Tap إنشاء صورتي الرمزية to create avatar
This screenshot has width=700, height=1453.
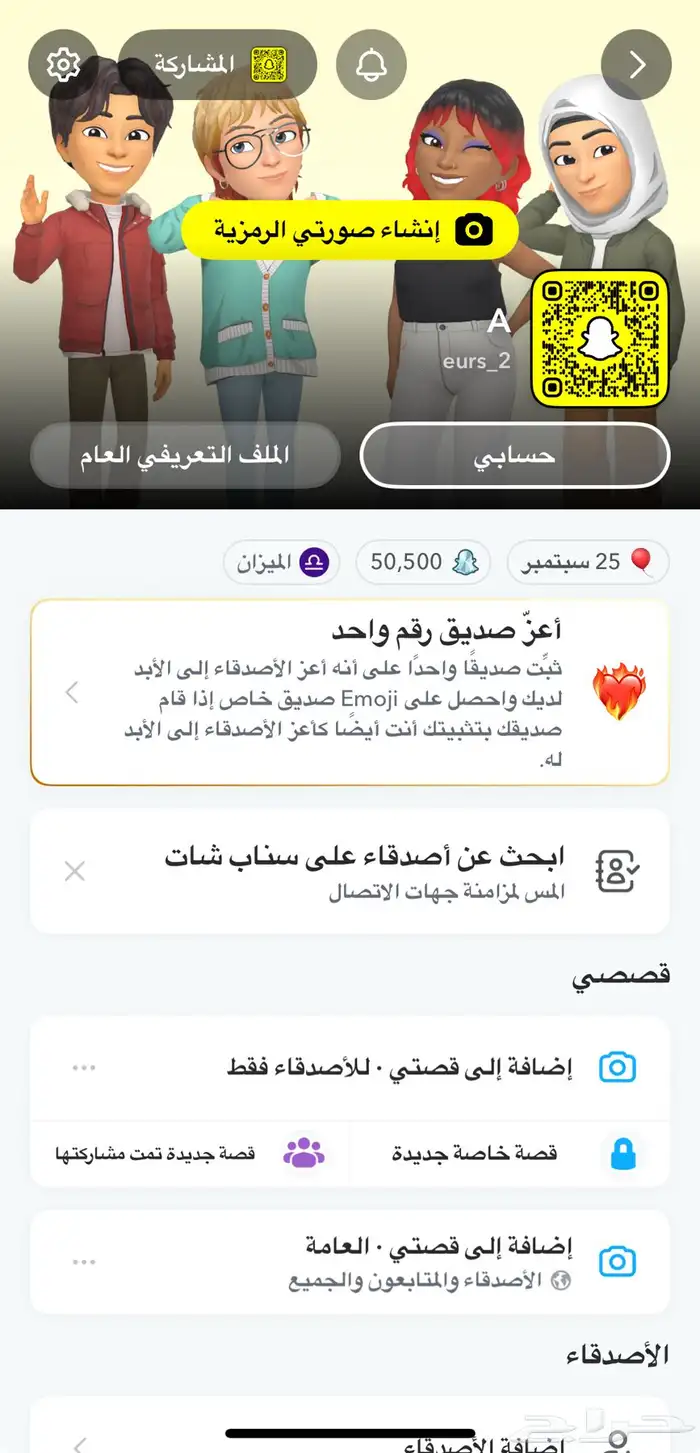[349, 231]
